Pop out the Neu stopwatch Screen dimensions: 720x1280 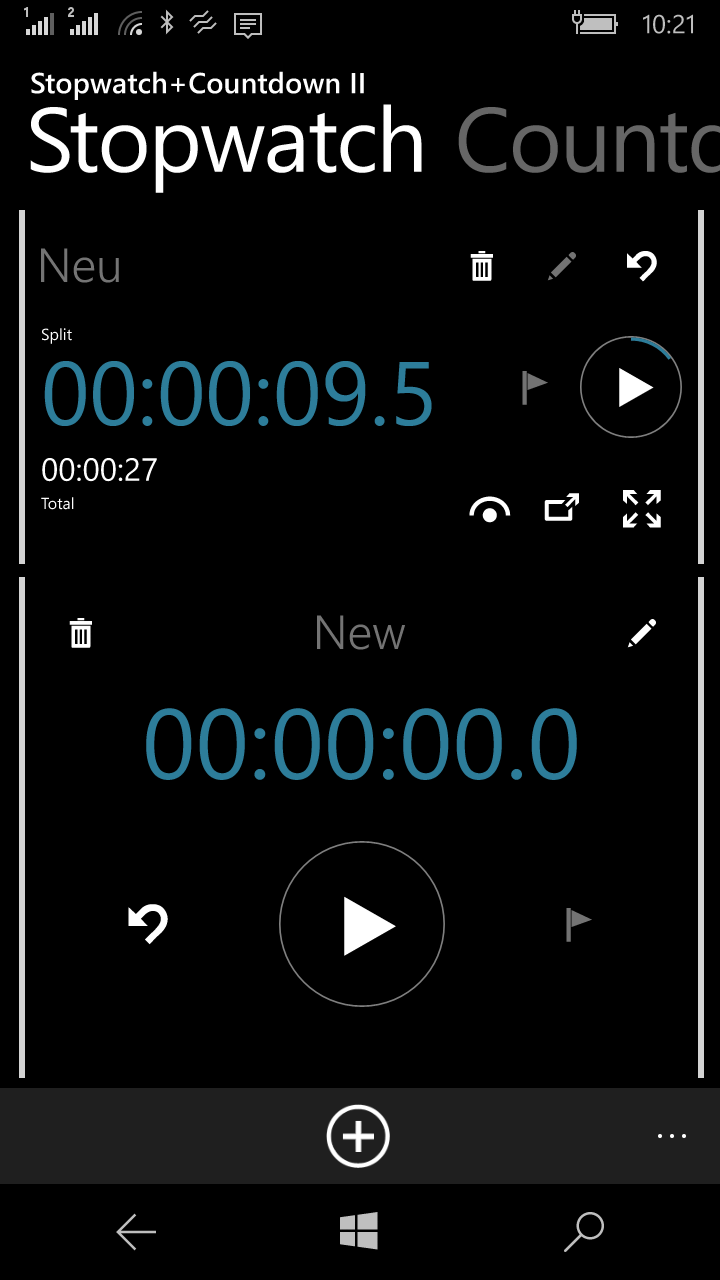(x=562, y=508)
